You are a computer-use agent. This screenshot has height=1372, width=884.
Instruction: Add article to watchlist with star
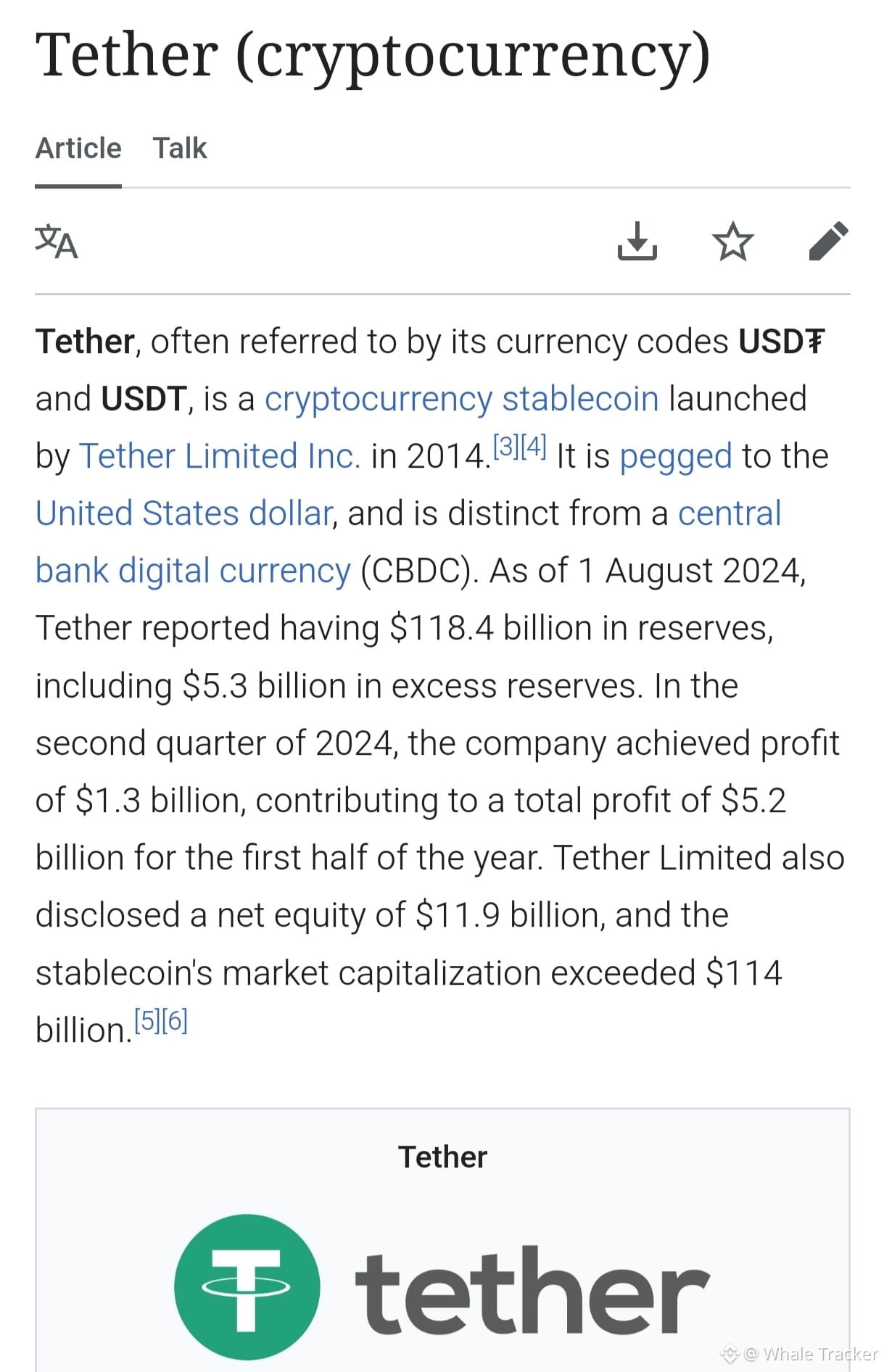pyautogui.click(x=732, y=241)
